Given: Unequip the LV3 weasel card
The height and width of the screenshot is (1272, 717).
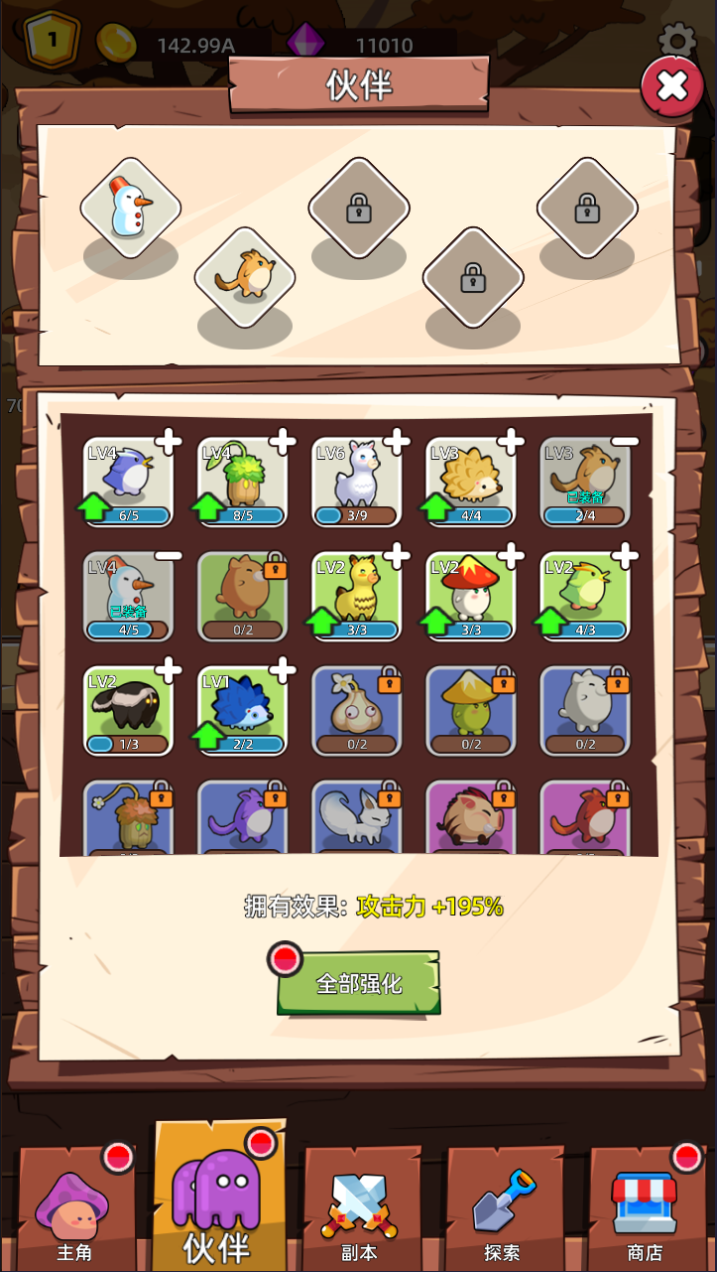Looking at the screenshot, I should point(624,441).
